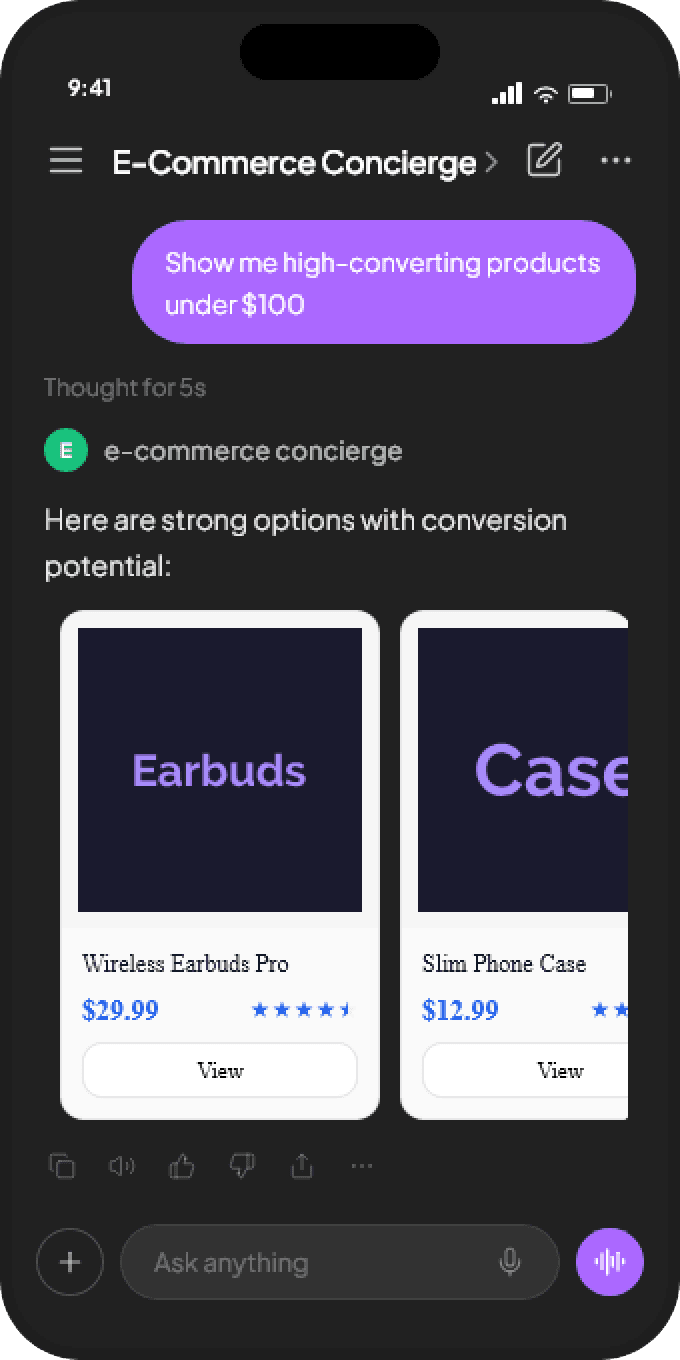Focus the 'Ask anything' message field
The height and width of the screenshot is (1360, 680).
[310, 1262]
